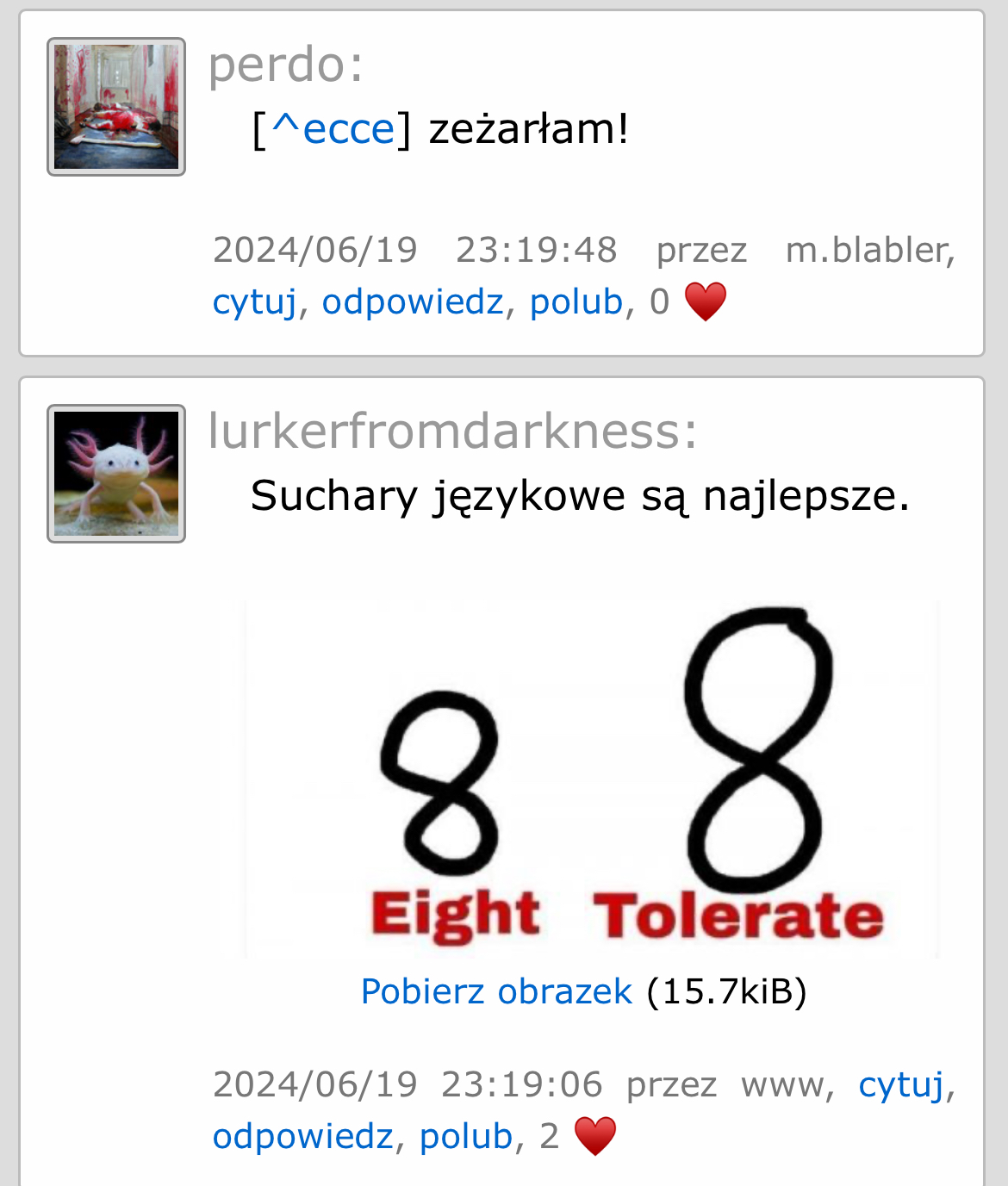Screen dimensions: 1008x1186
Task: Tap cytuj under lurkerfromdarkness's post
Action: tap(900, 1084)
